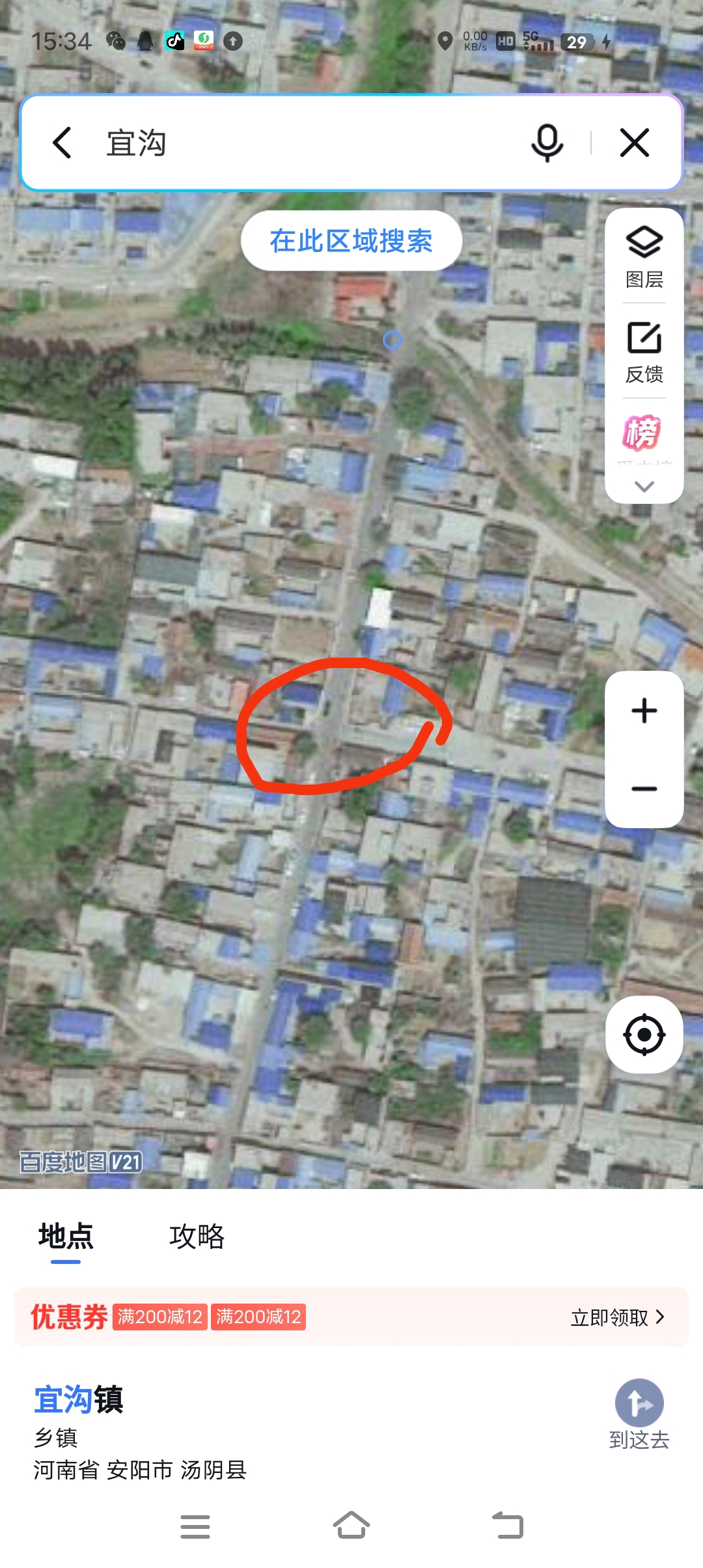Image resolution: width=703 pixels, height=1568 pixels.
Task: Open the 宜沟镇 place result
Action: click(79, 1399)
